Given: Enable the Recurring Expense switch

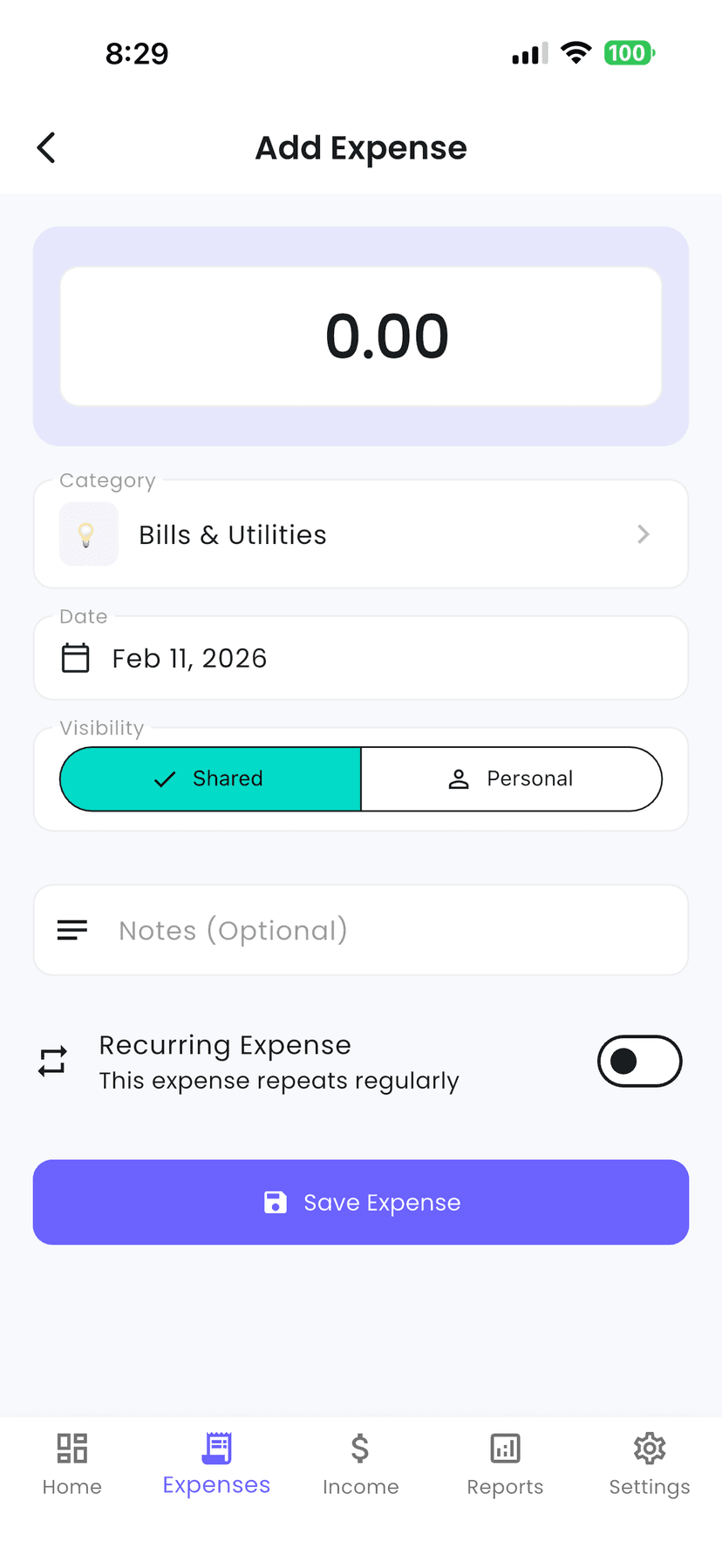Looking at the screenshot, I should pyautogui.click(x=639, y=1062).
